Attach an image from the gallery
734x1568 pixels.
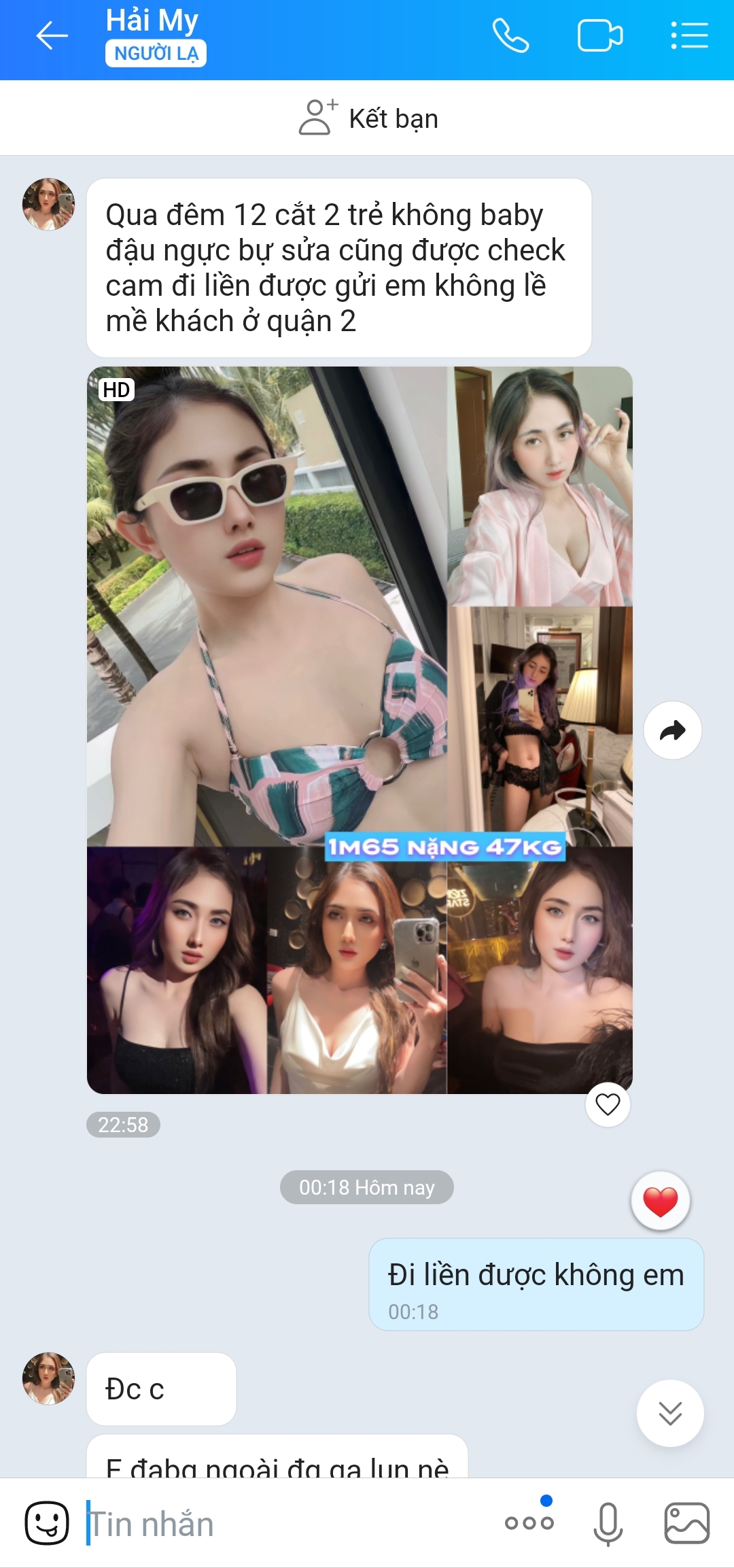click(x=686, y=1524)
